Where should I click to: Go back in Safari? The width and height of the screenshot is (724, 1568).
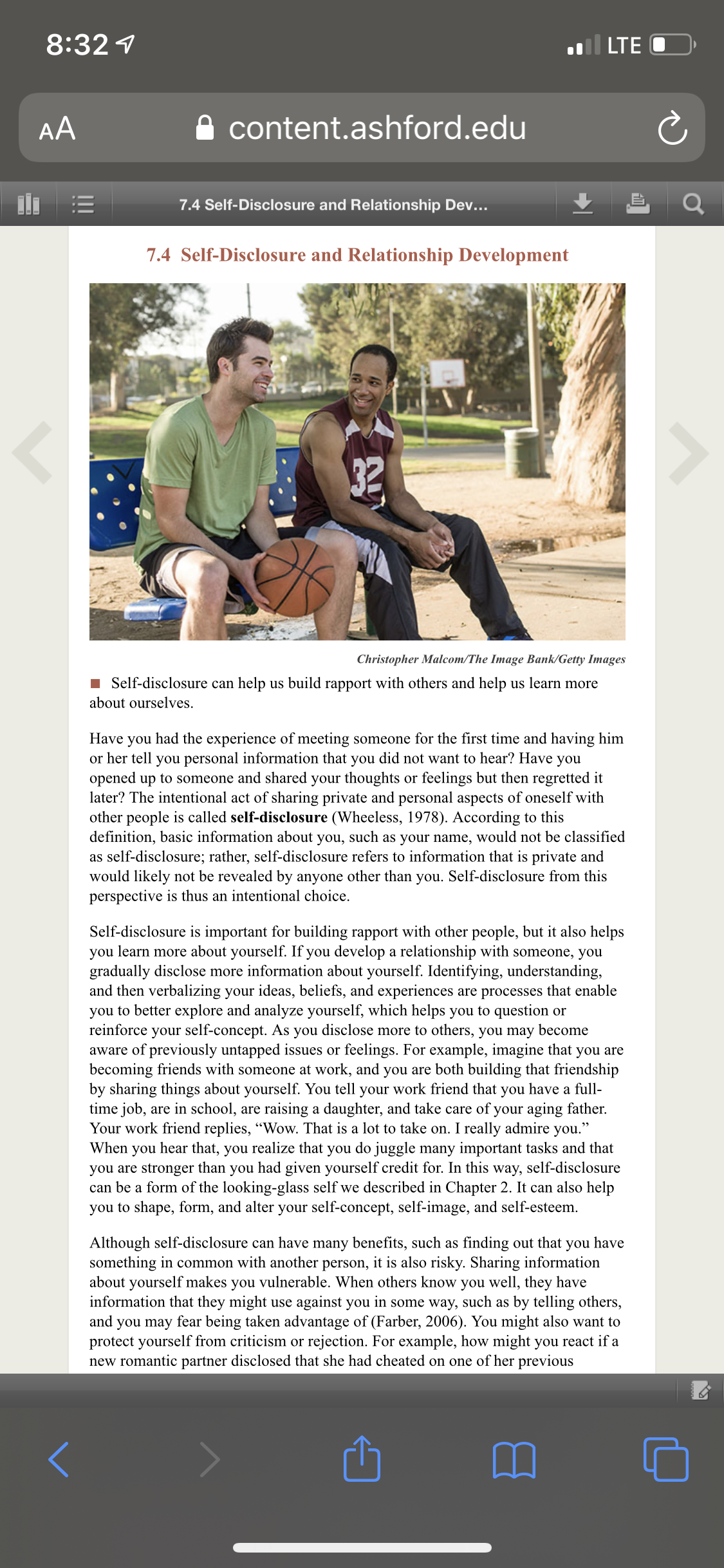(59, 1459)
